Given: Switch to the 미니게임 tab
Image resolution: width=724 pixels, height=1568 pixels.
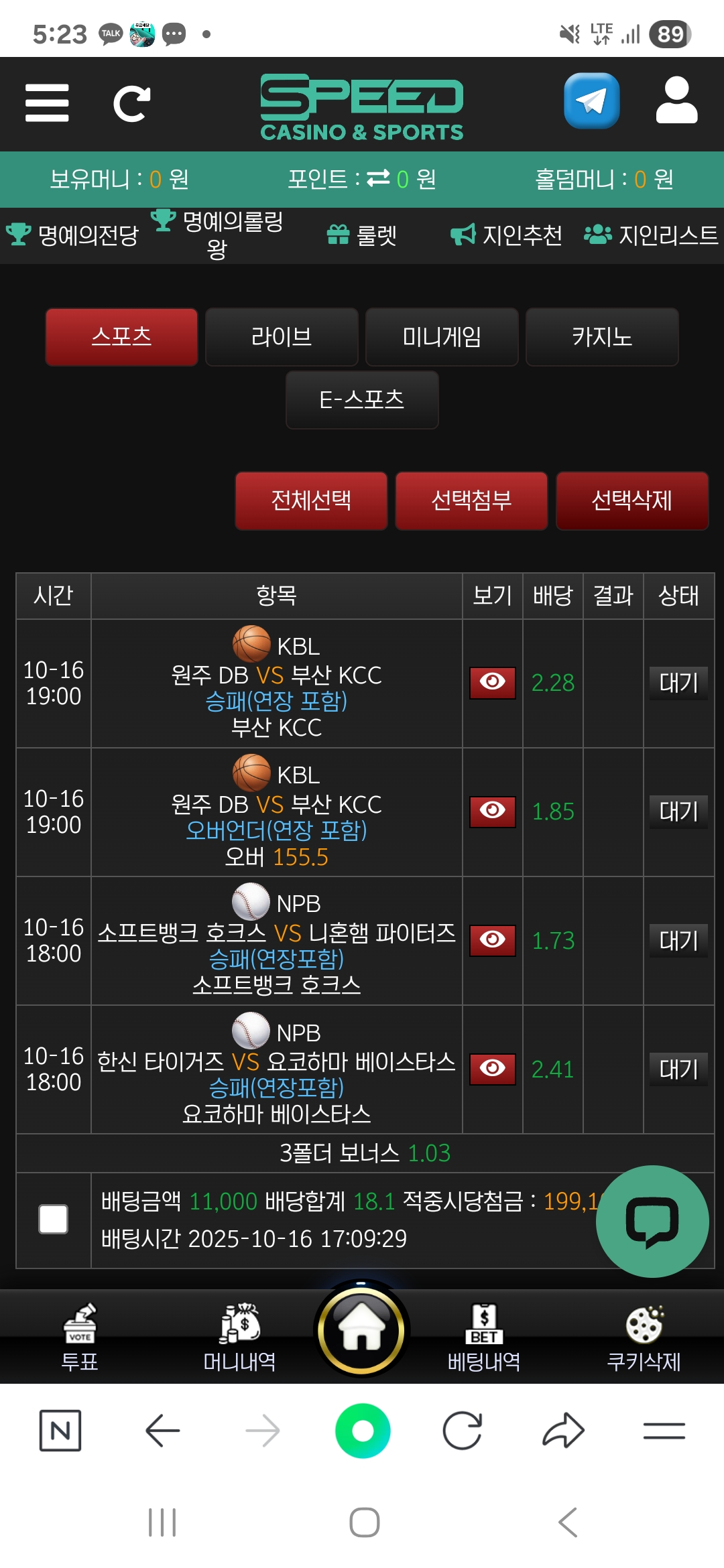Looking at the screenshot, I should point(442,337).
